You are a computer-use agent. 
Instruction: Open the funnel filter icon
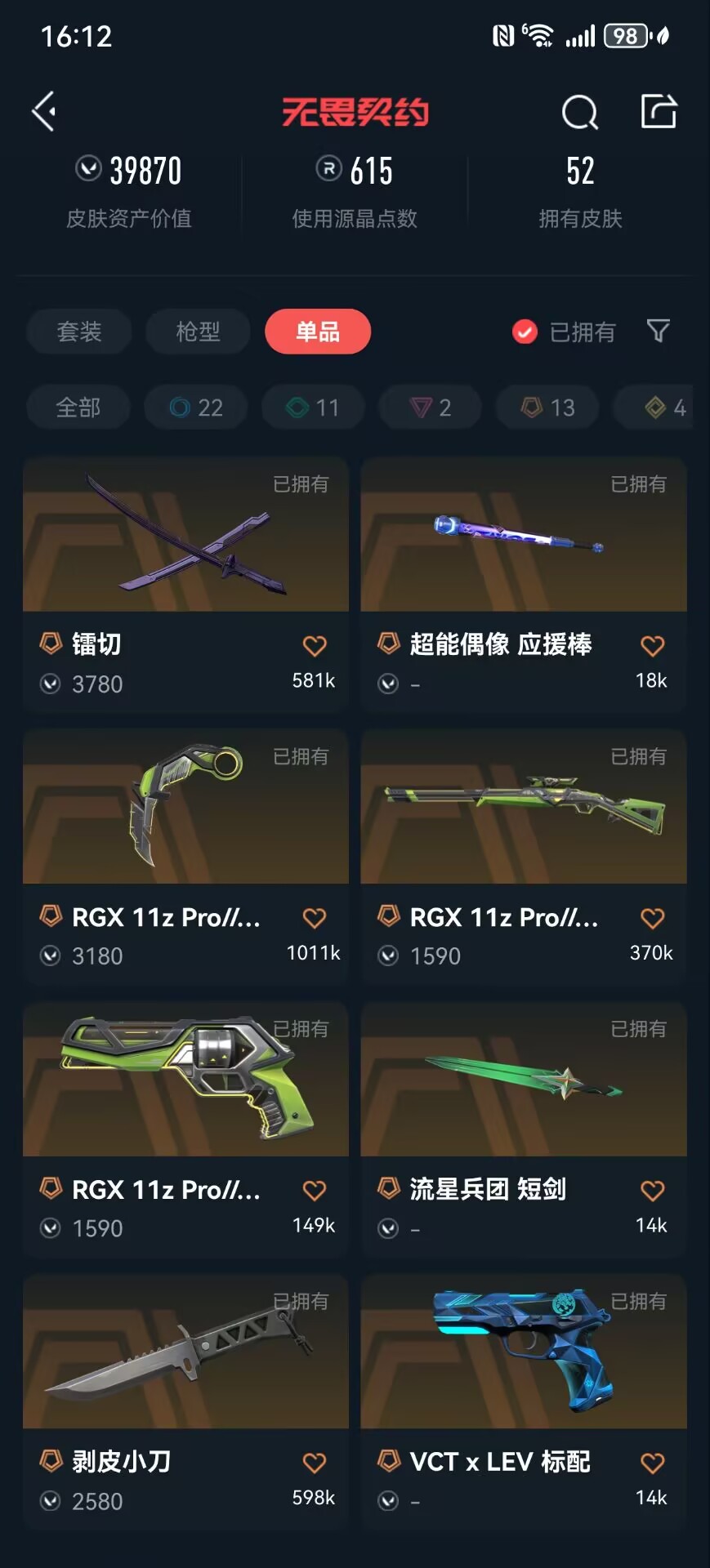click(658, 331)
